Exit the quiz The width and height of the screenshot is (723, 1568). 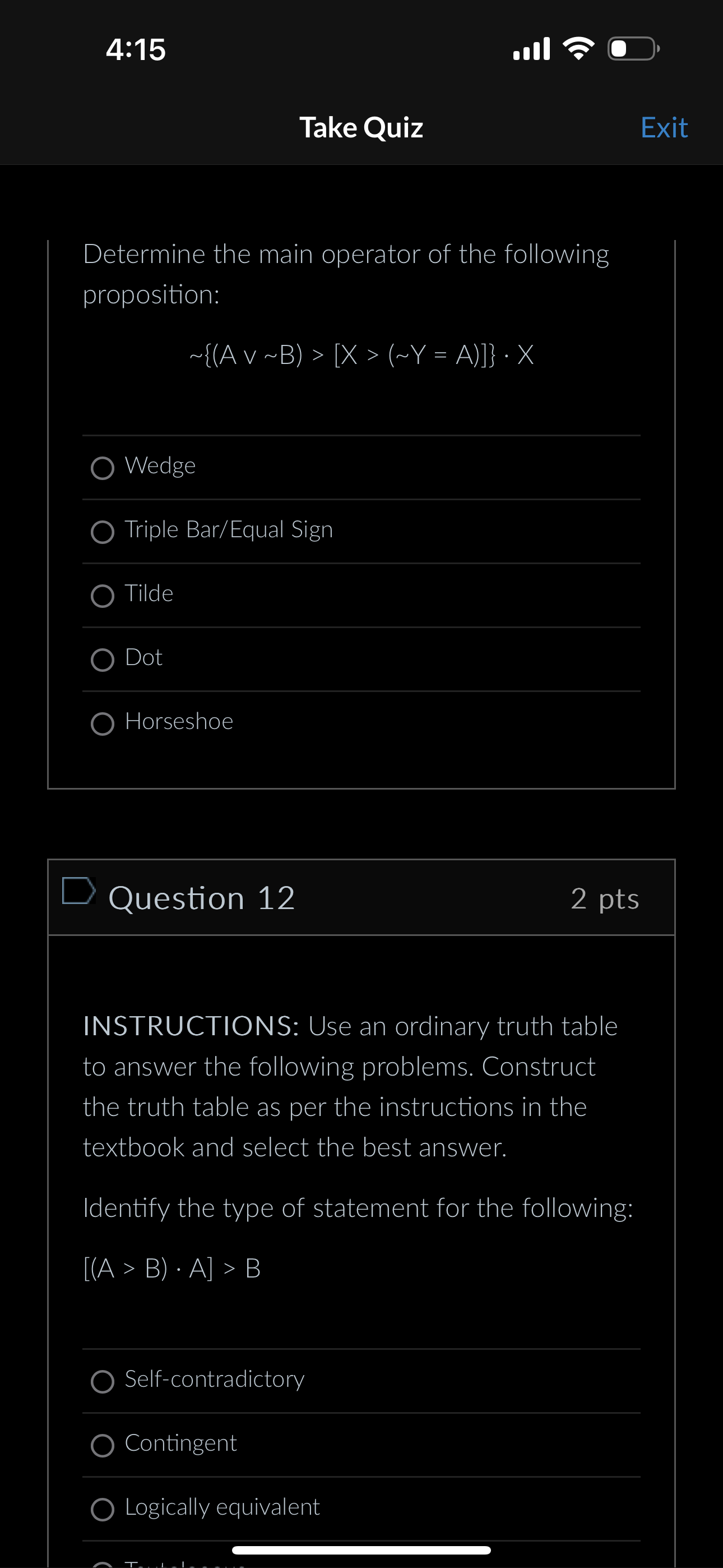point(664,128)
